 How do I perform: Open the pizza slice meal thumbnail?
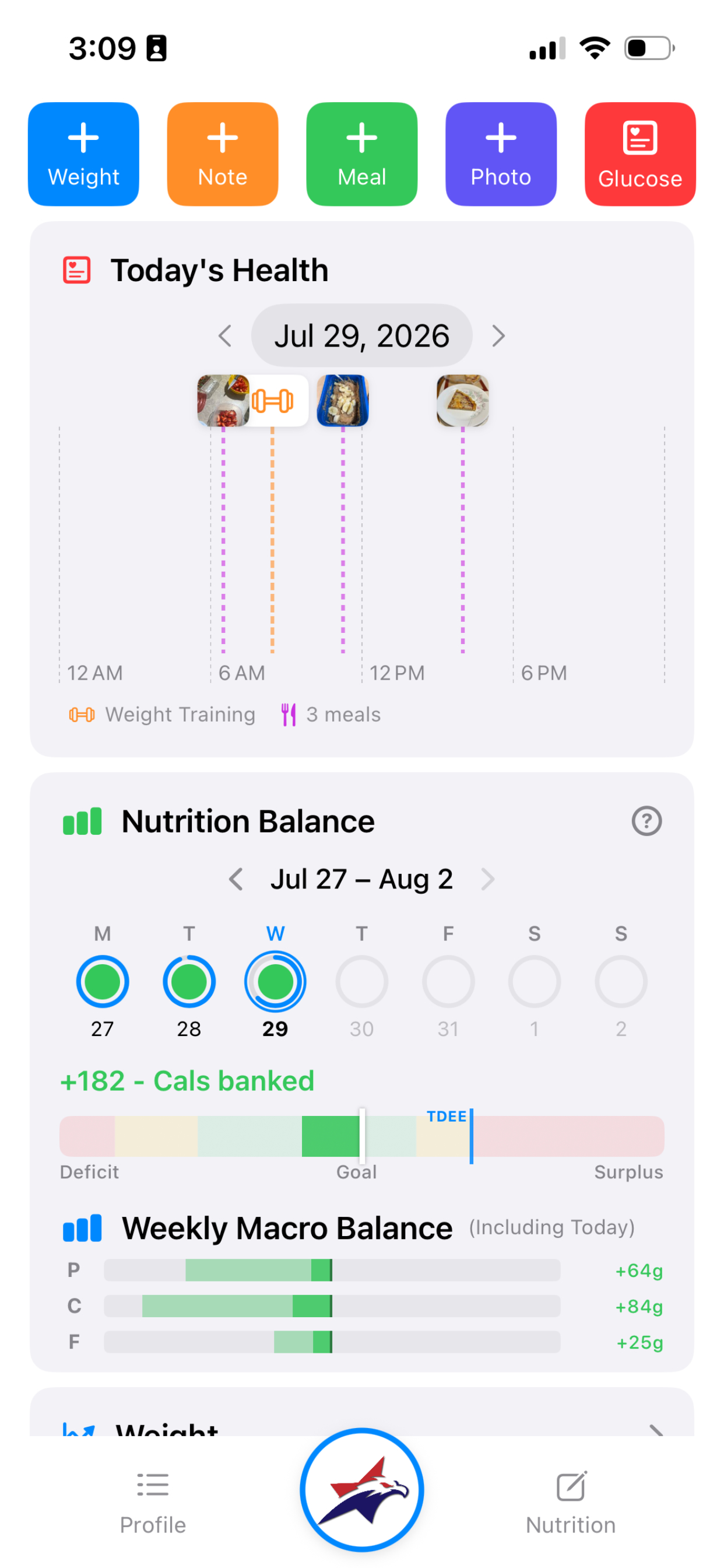point(462,401)
